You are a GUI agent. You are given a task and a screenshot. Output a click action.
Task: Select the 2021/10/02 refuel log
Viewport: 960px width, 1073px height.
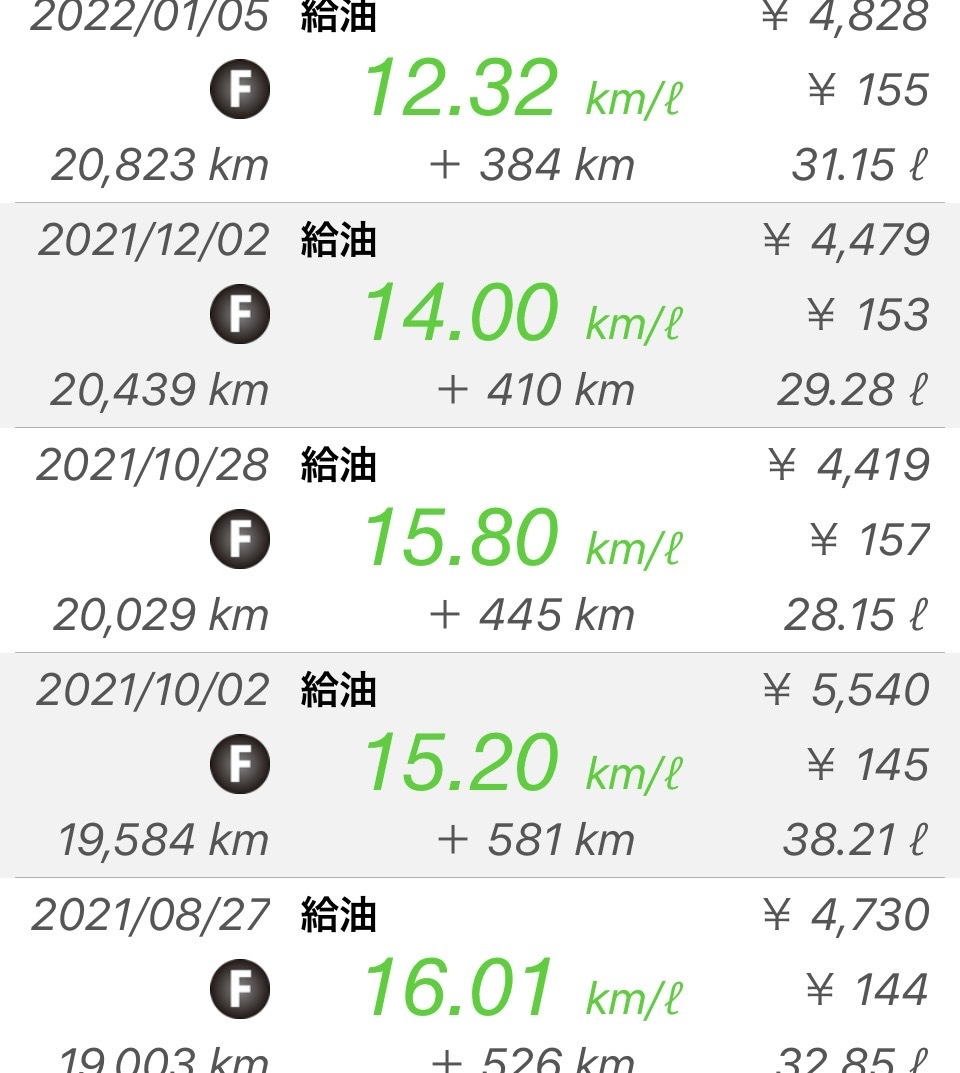(x=480, y=765)
